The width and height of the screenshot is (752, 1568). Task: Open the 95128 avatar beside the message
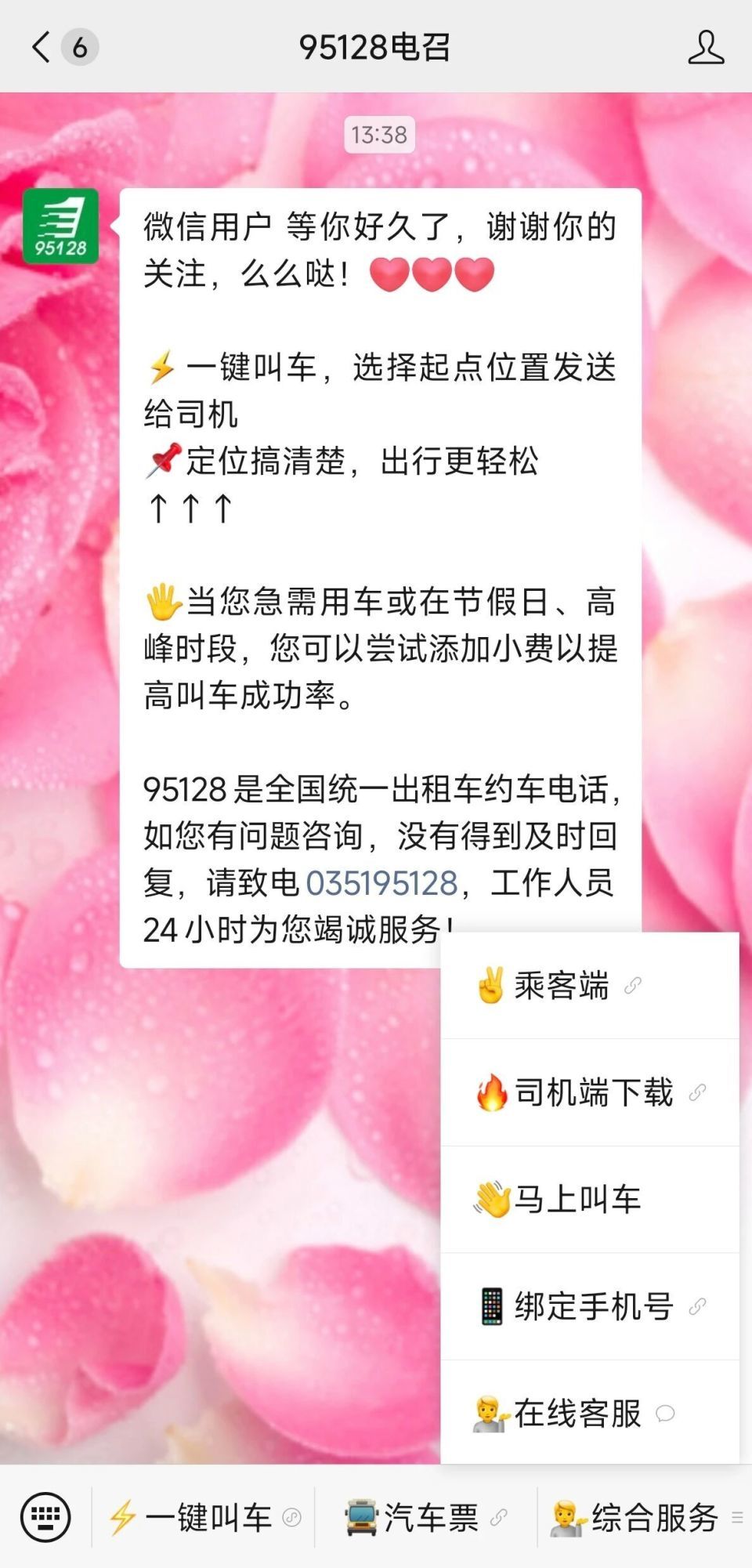[60, 226]
